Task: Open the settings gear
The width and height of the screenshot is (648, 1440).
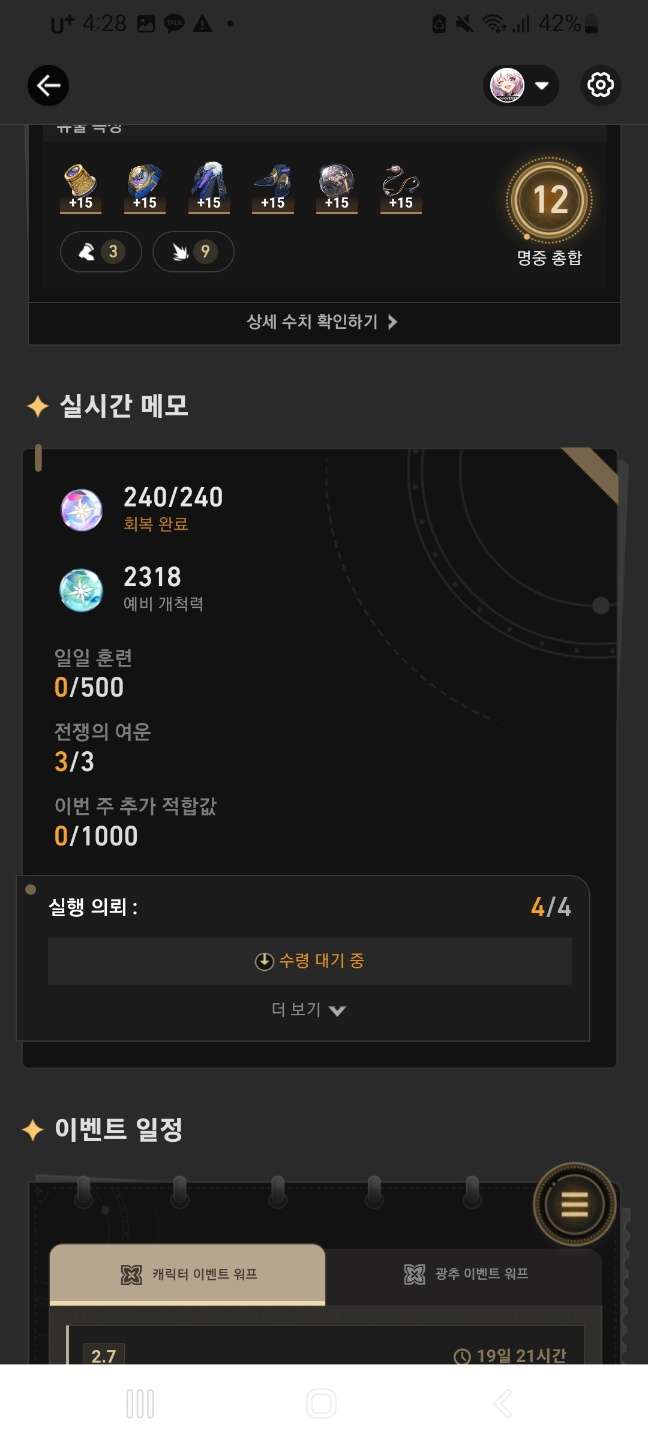Action: [x=600, y=86]
